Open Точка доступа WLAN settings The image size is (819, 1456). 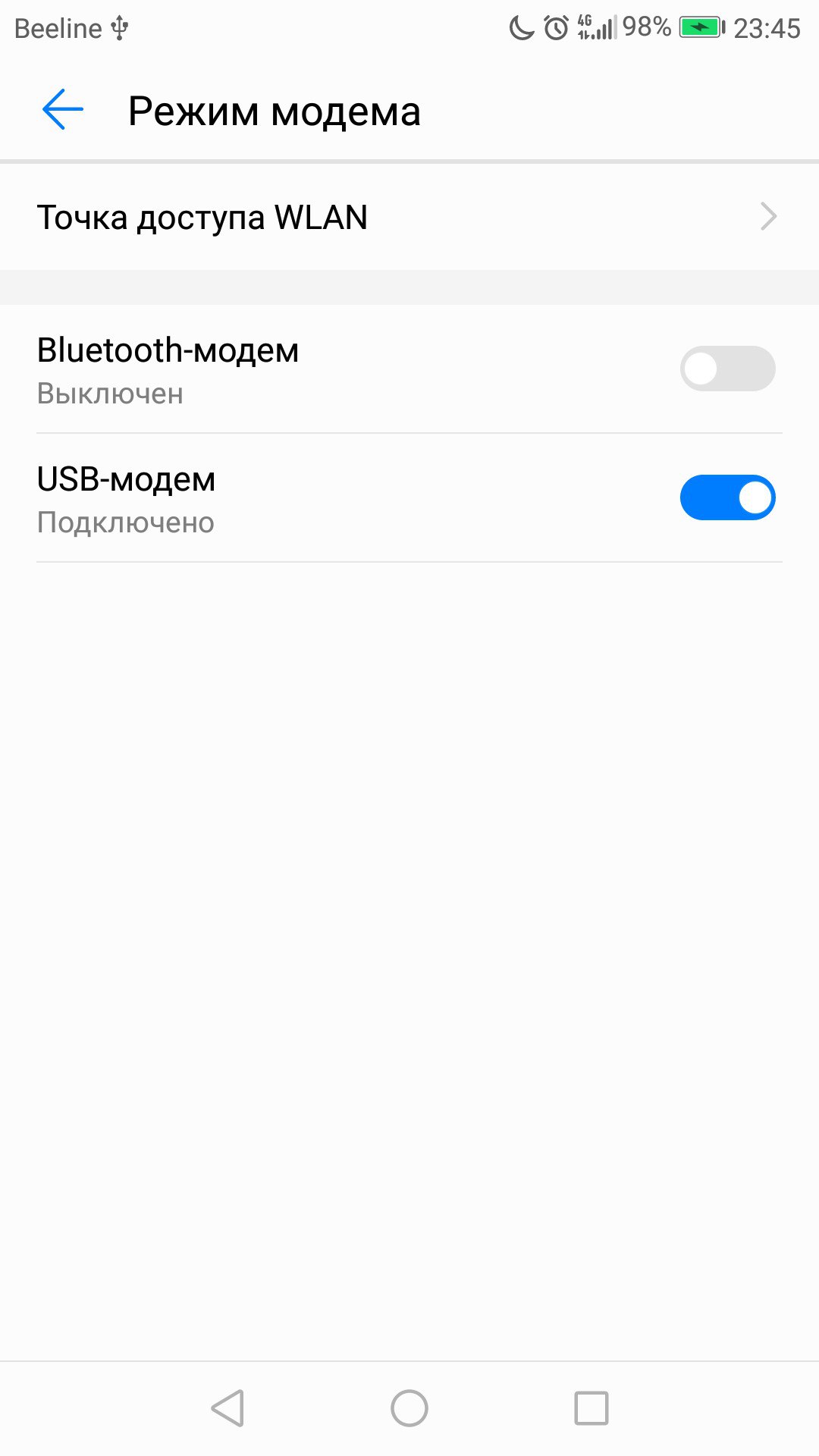[409, 218]
